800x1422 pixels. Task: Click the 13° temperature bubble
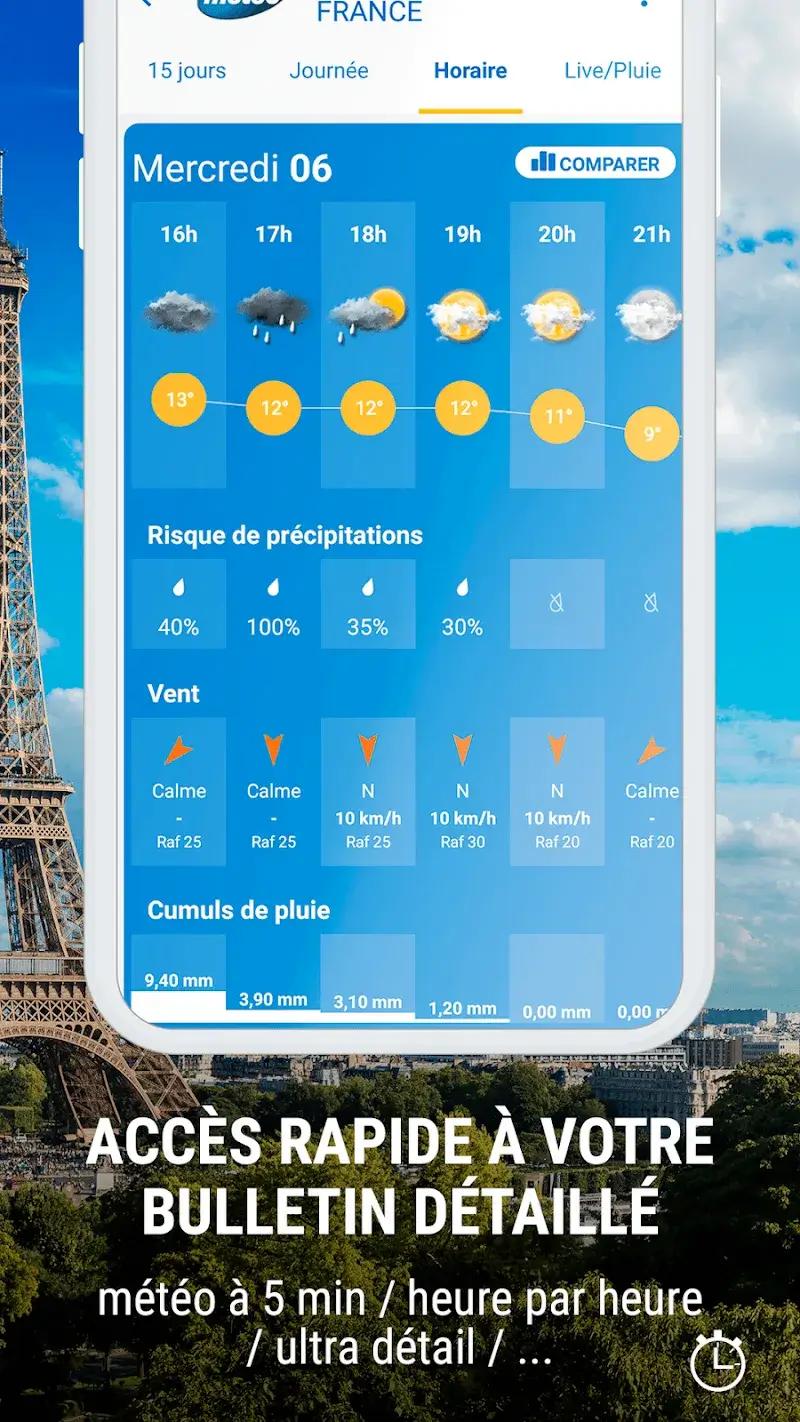click(x=181, y=398)
